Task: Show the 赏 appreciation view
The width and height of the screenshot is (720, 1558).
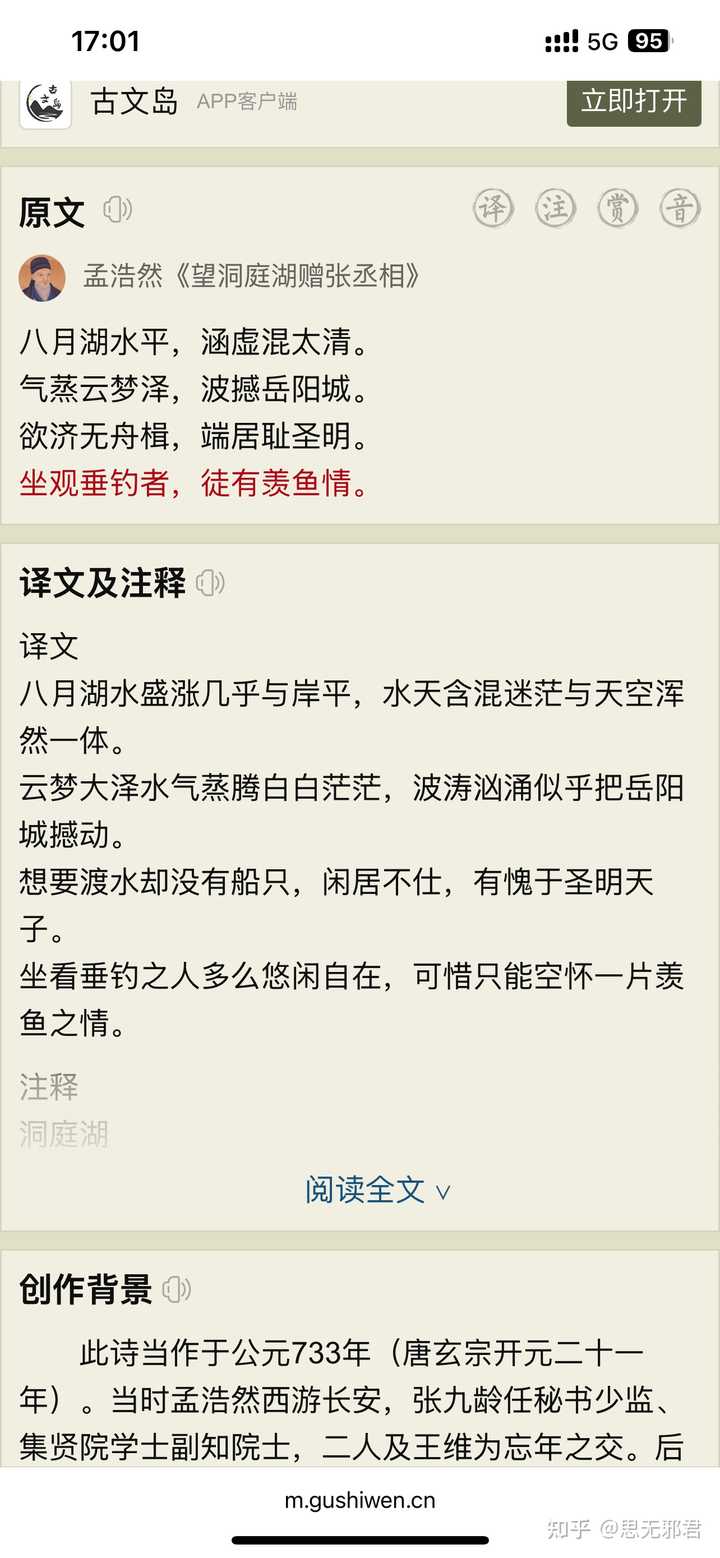Action: 617,209
